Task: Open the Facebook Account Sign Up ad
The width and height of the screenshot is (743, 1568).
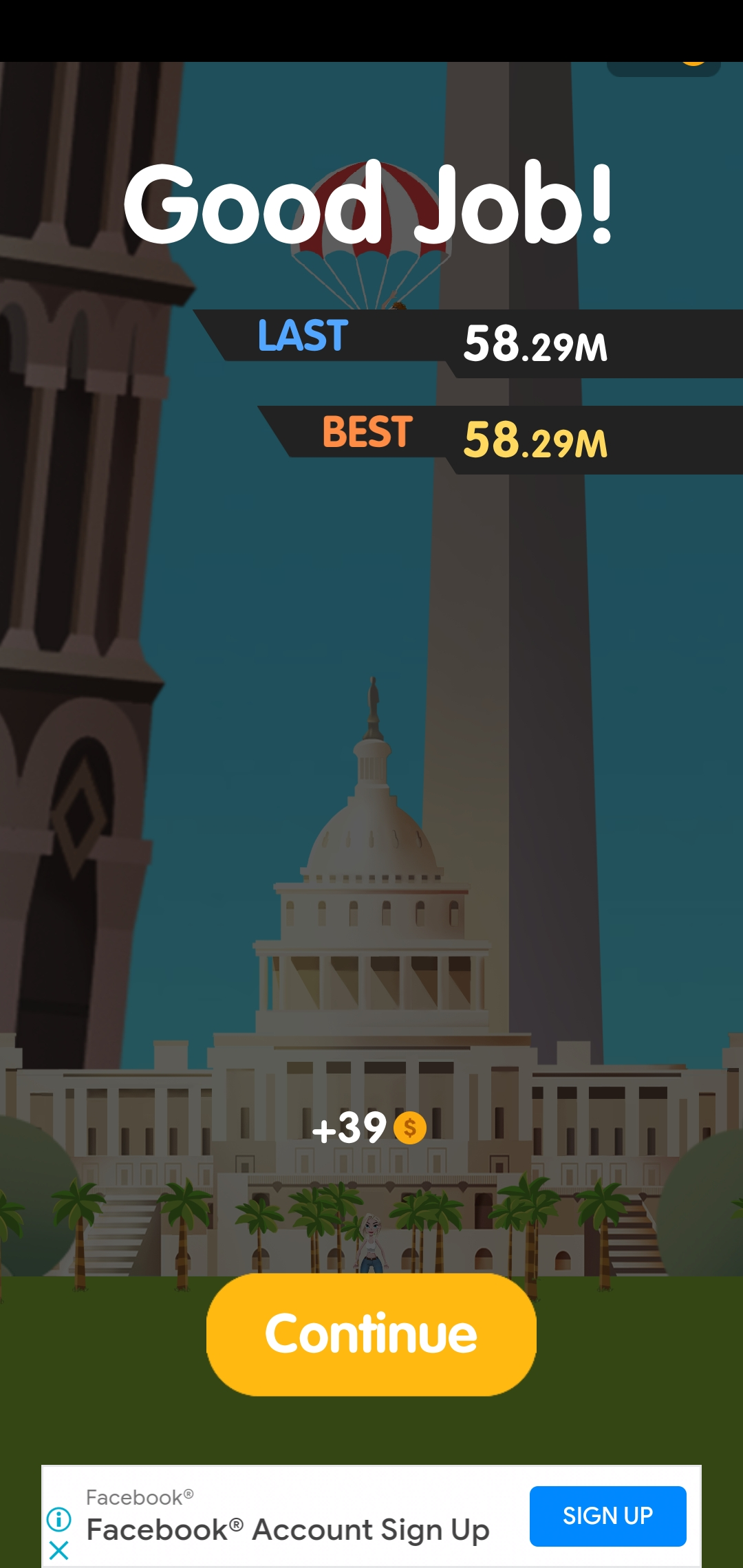Action: pyautogui.click(x=288, y=1529)
